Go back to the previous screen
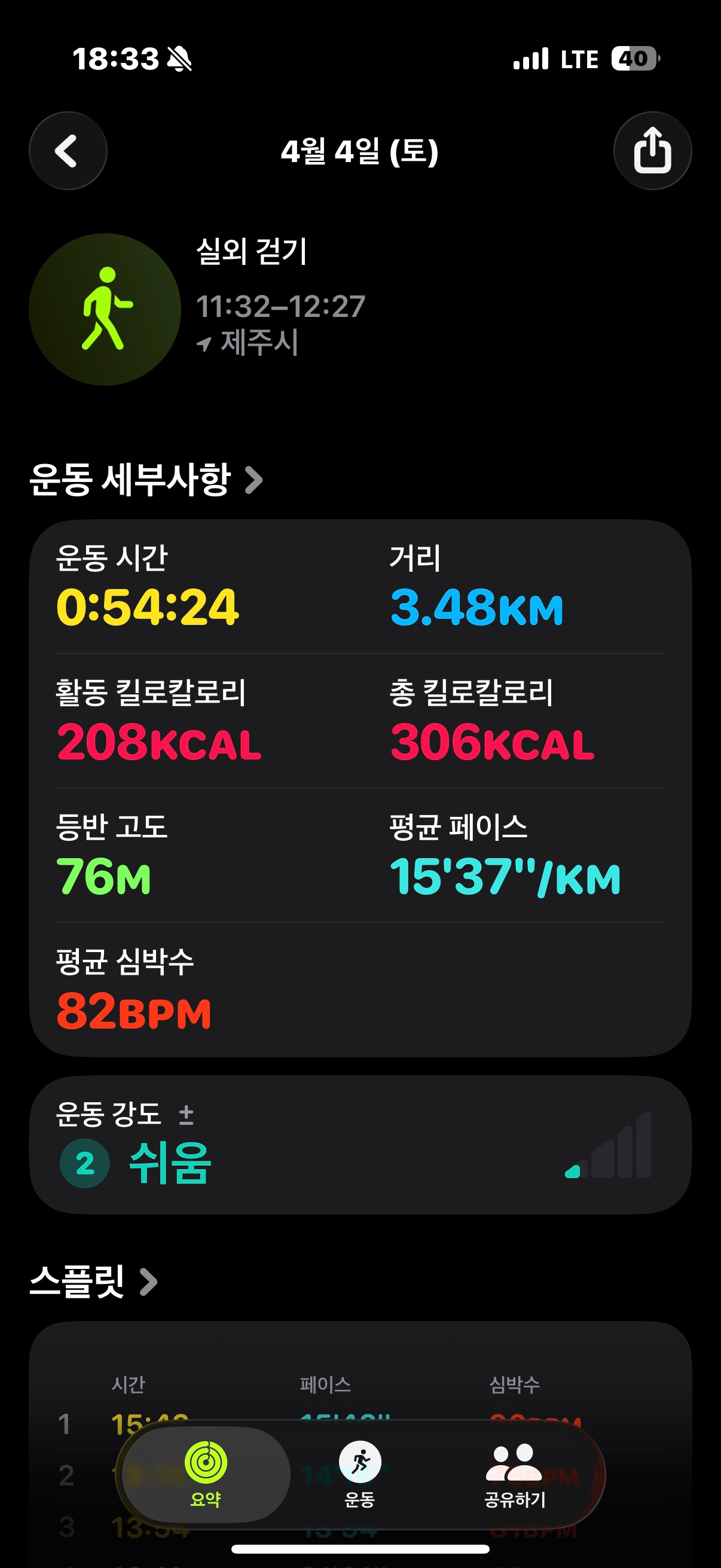Screen dimensions: 721x1568 click(68, 151)
